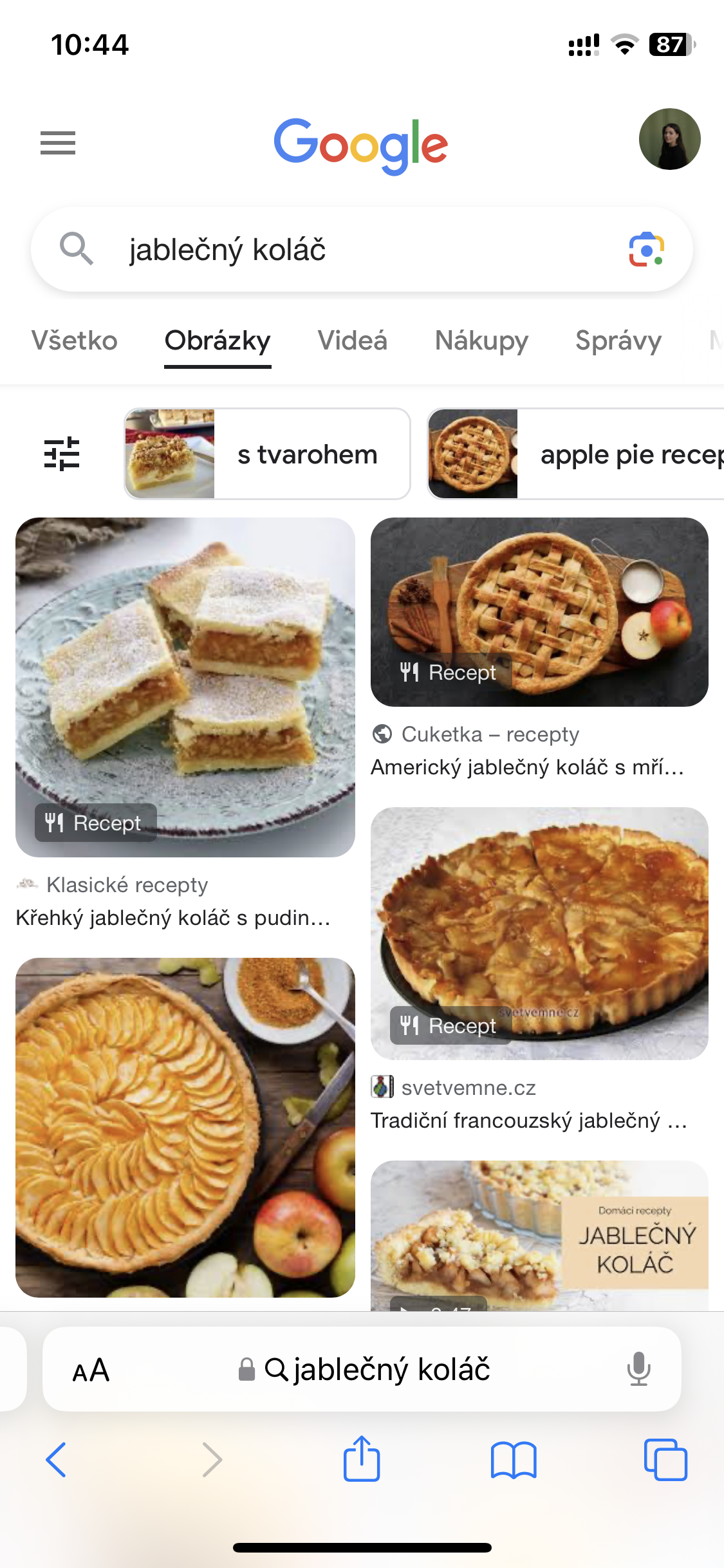Open the Klasické recepty apple cake image
The image size is (724, 1568).
tap(185, 687)
